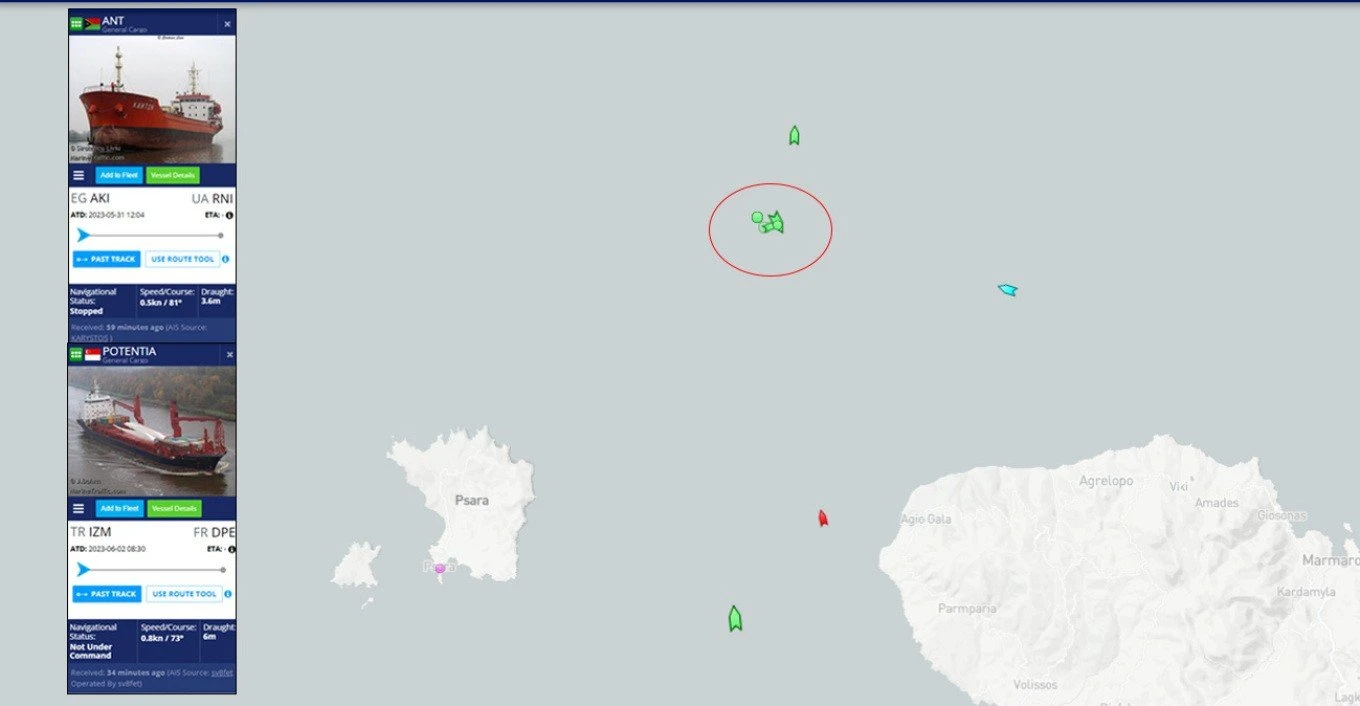This screenshot has width=1360, height=706.
Task: Close the POTENTIA vessel panel
Action: tap(229, 355)
